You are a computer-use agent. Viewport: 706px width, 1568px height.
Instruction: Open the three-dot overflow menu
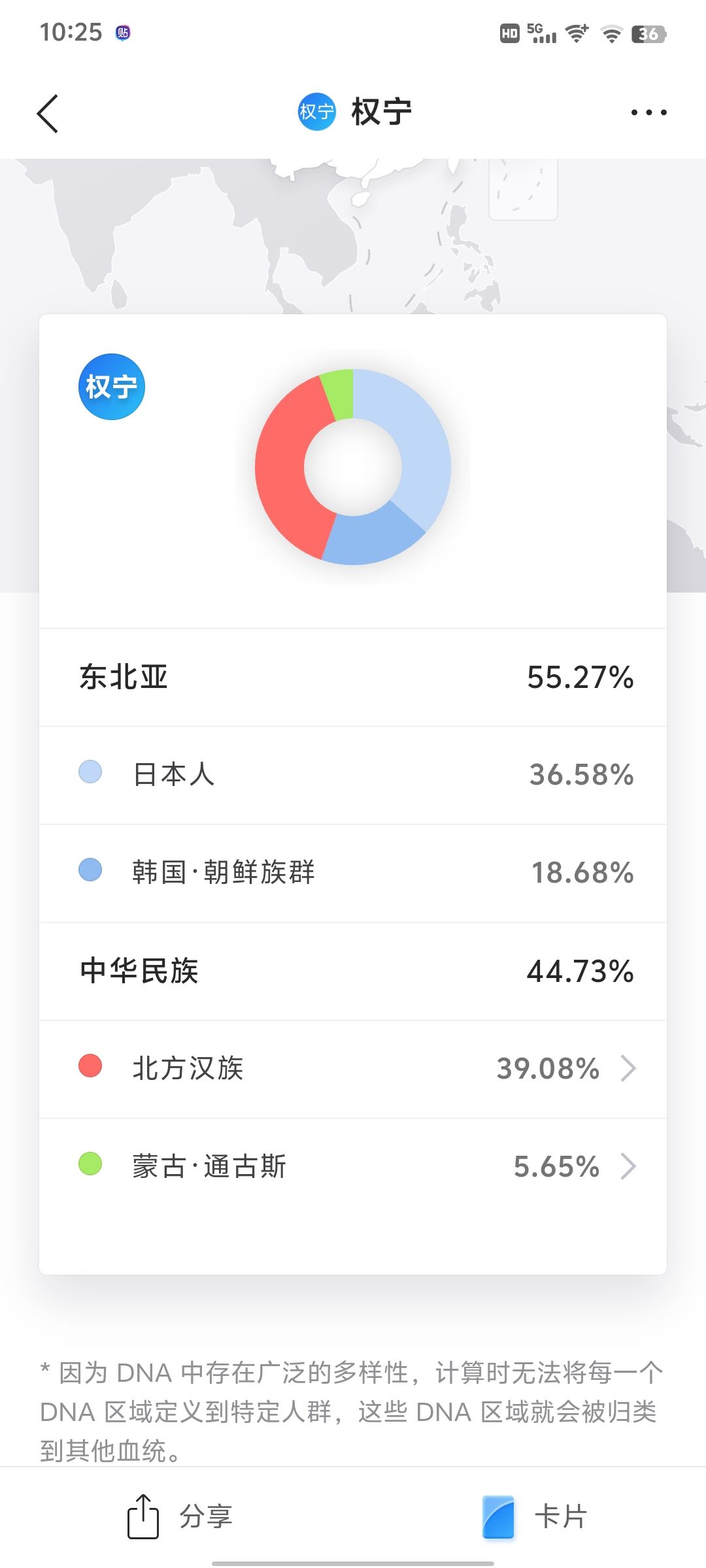[x=648, y=112]
